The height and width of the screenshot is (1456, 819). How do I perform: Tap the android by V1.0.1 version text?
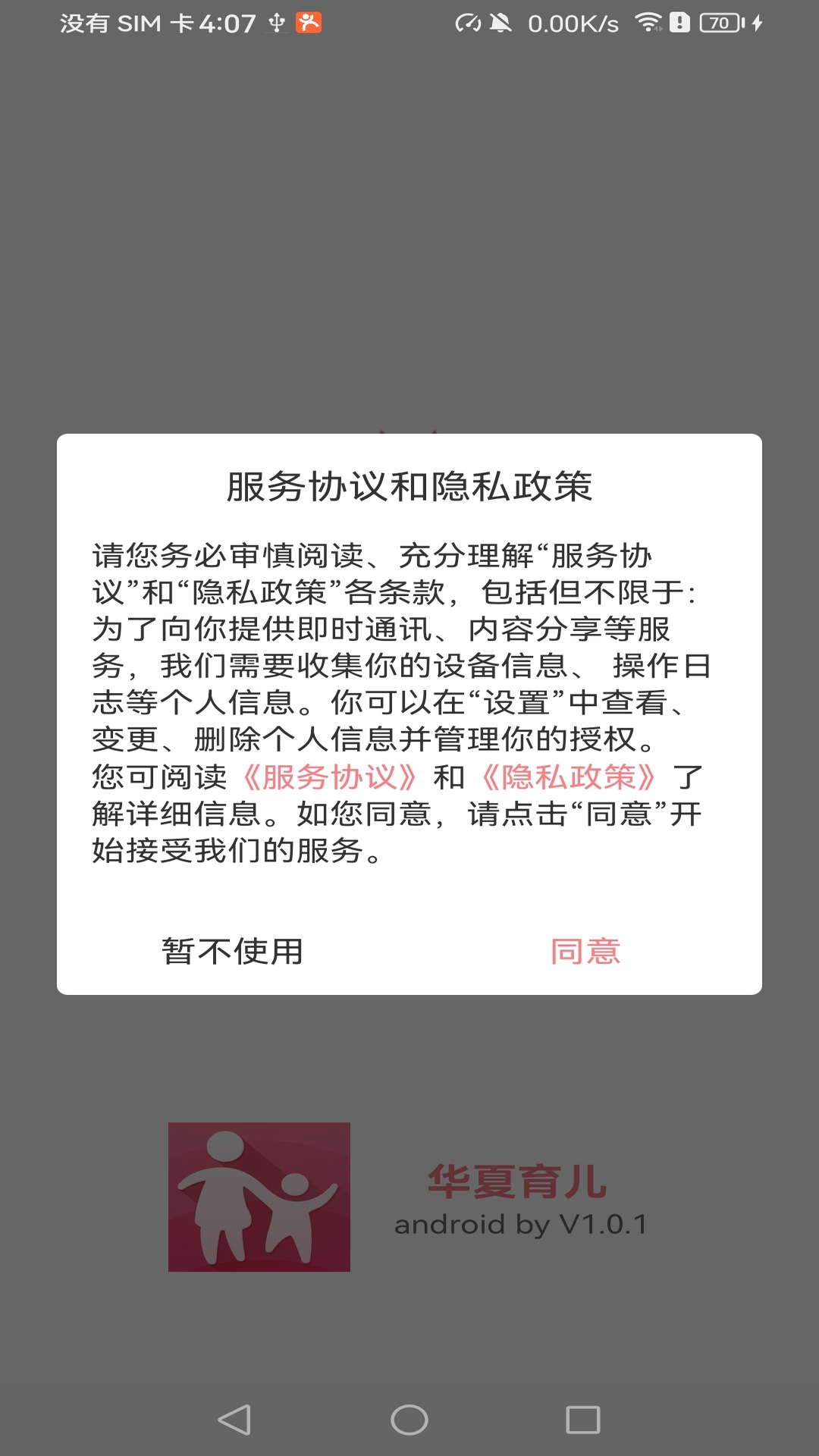point(522,1221)
